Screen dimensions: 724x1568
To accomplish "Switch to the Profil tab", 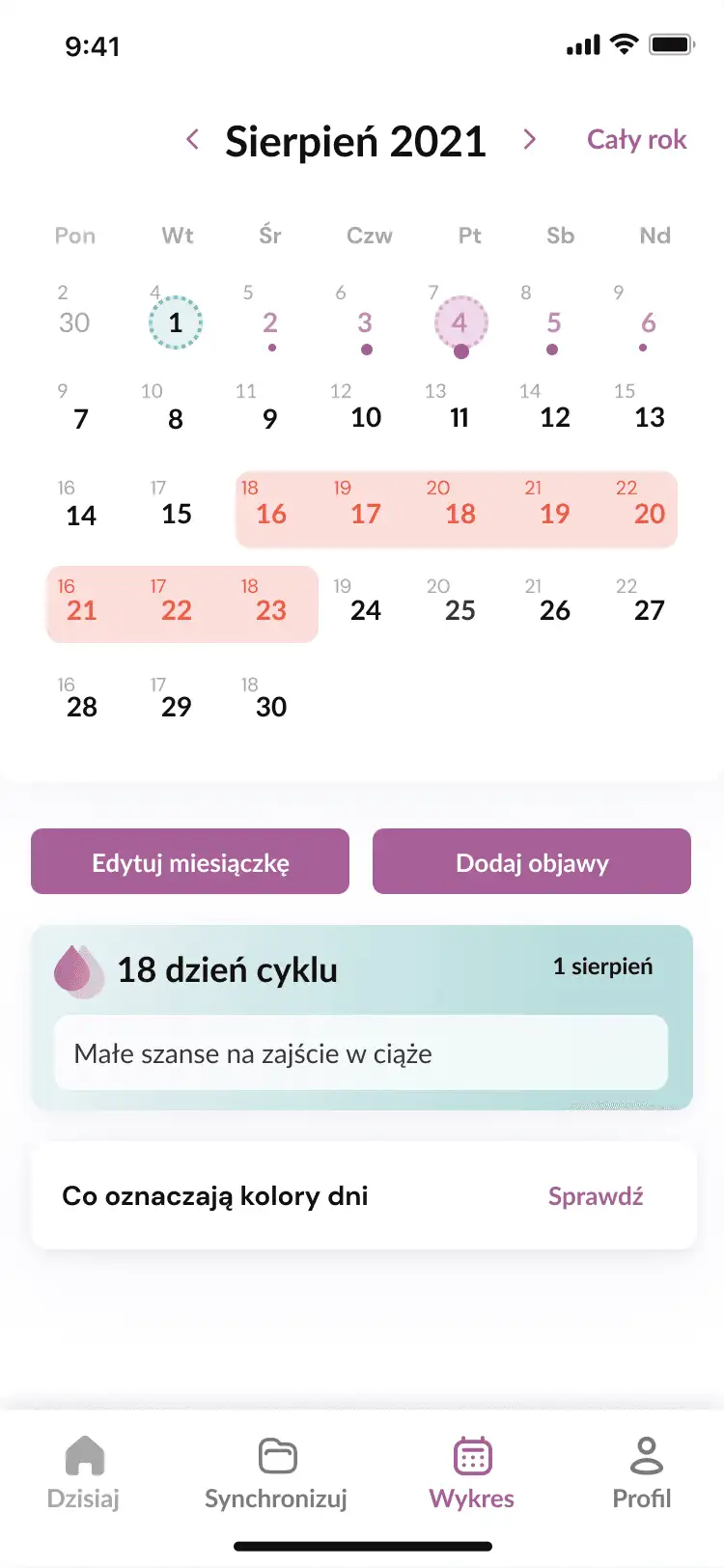I will [642, 1472].
